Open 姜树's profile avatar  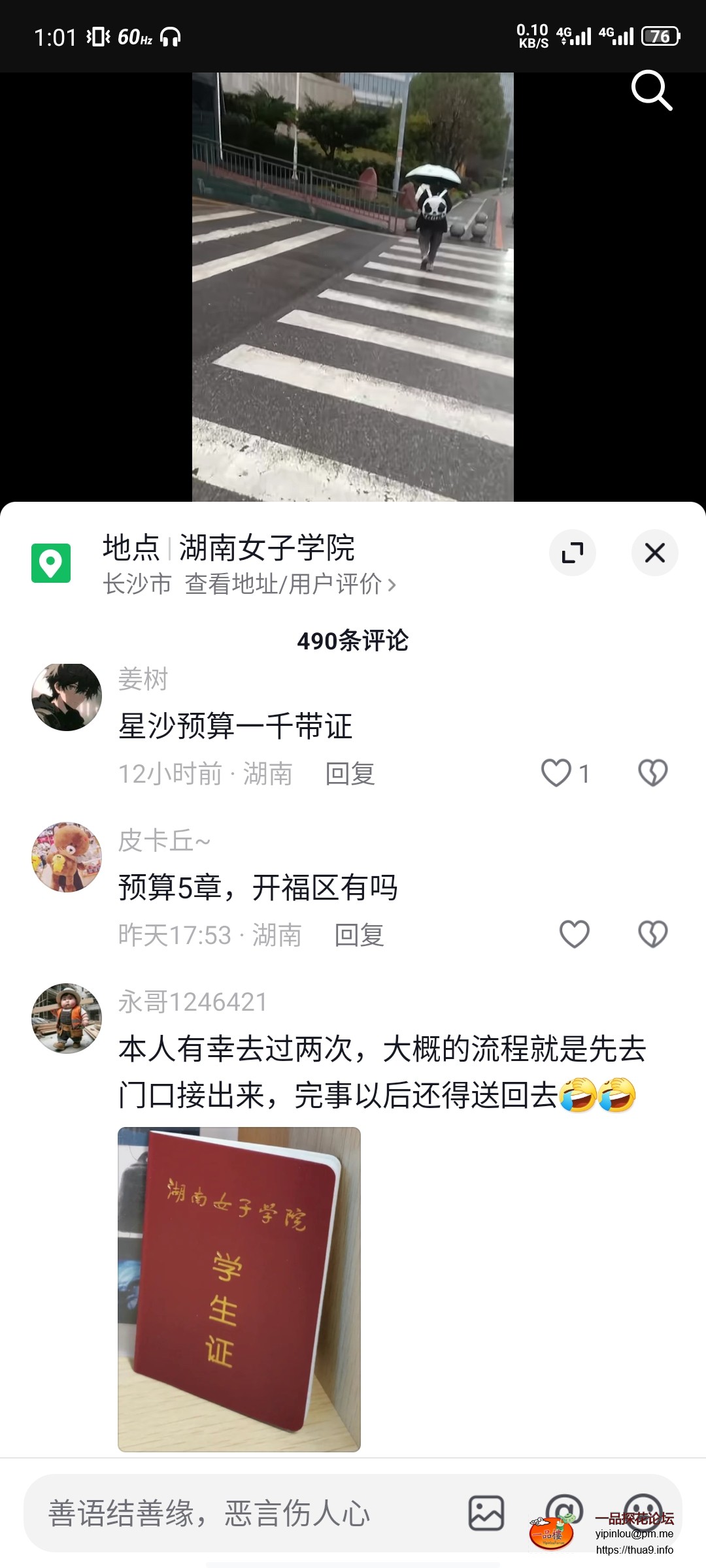tap(67, 696)
